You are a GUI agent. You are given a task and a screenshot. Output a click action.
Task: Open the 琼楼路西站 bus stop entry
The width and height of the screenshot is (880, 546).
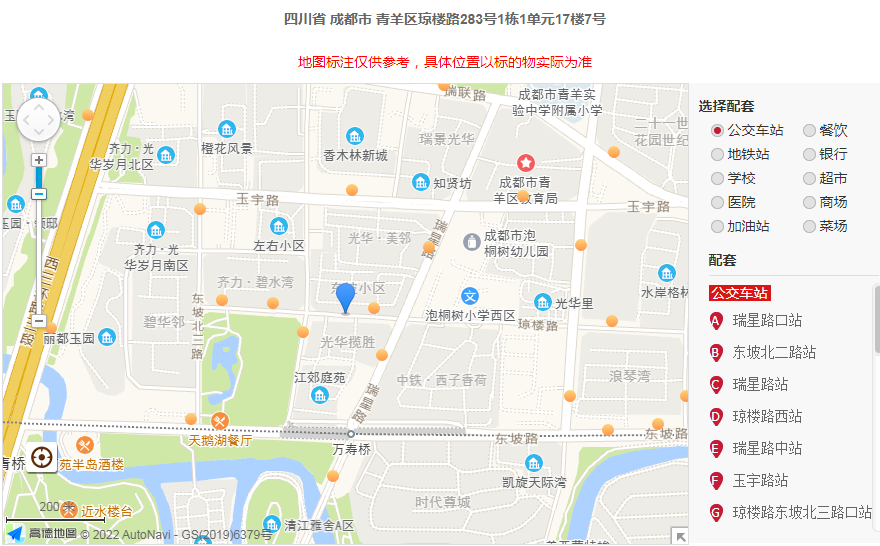pyautogui.click(x=766, y=417)
